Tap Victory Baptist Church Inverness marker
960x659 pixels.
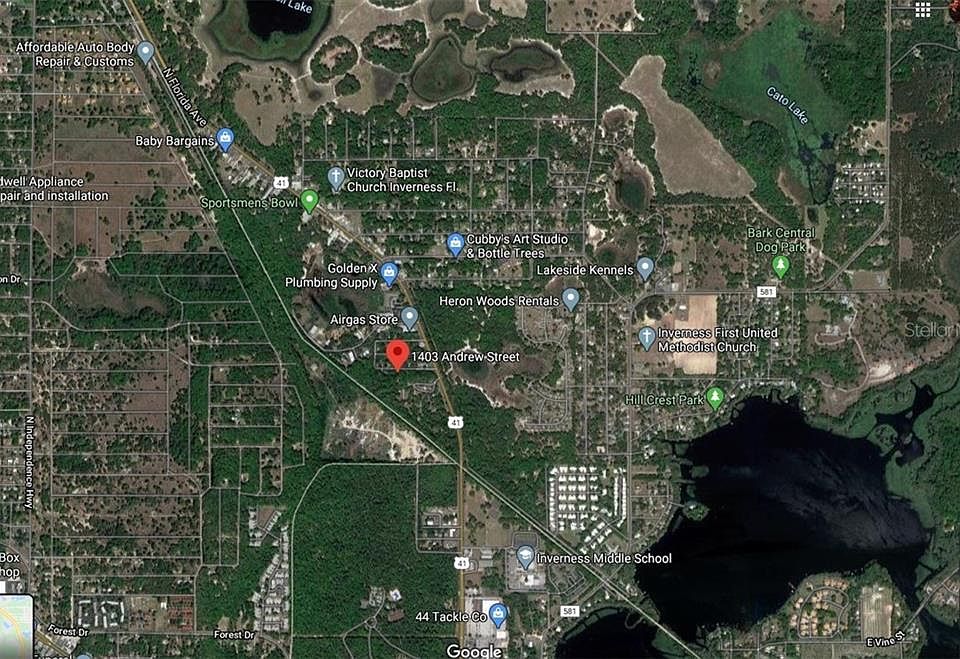pos(337,178)
